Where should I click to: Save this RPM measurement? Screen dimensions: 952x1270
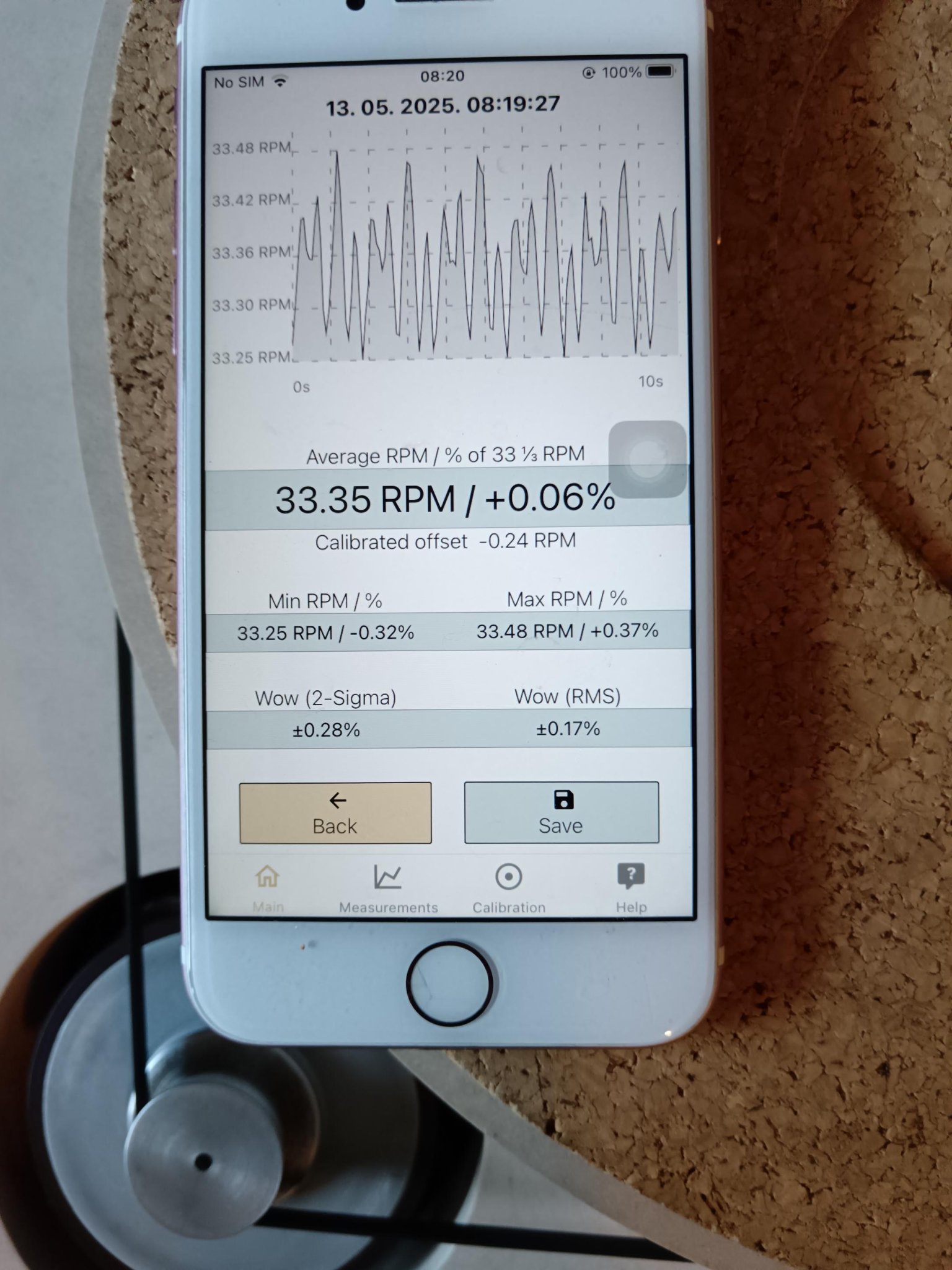[561, 812]
